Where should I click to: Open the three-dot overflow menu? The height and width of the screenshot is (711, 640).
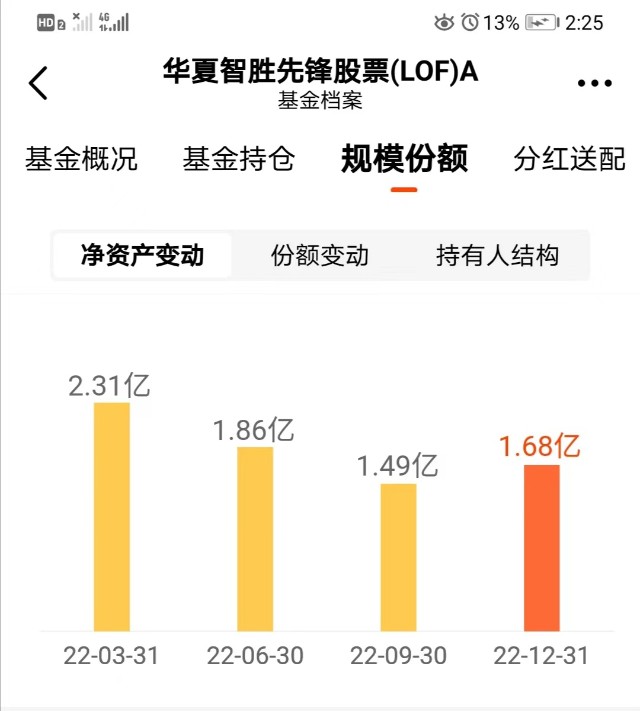click(594, 84)
